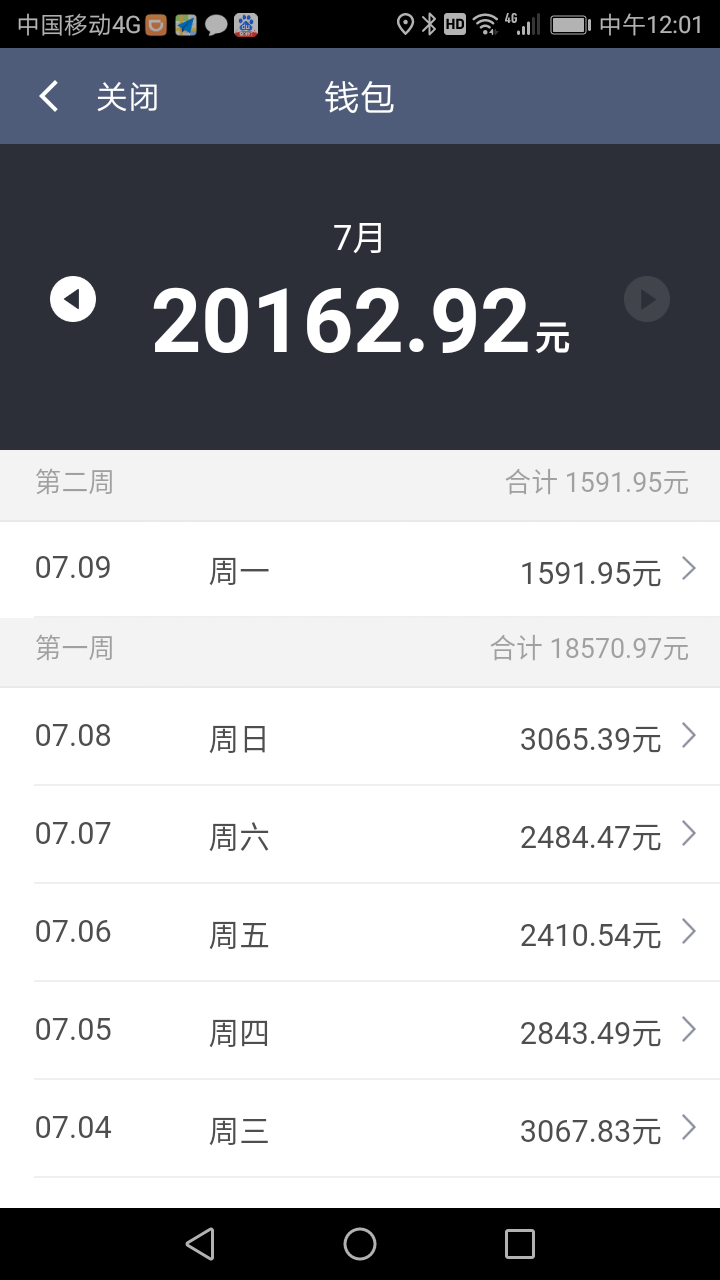Open the recent apps overview
Viewport: 720px width, 1280px height.
coord(520,1244)
